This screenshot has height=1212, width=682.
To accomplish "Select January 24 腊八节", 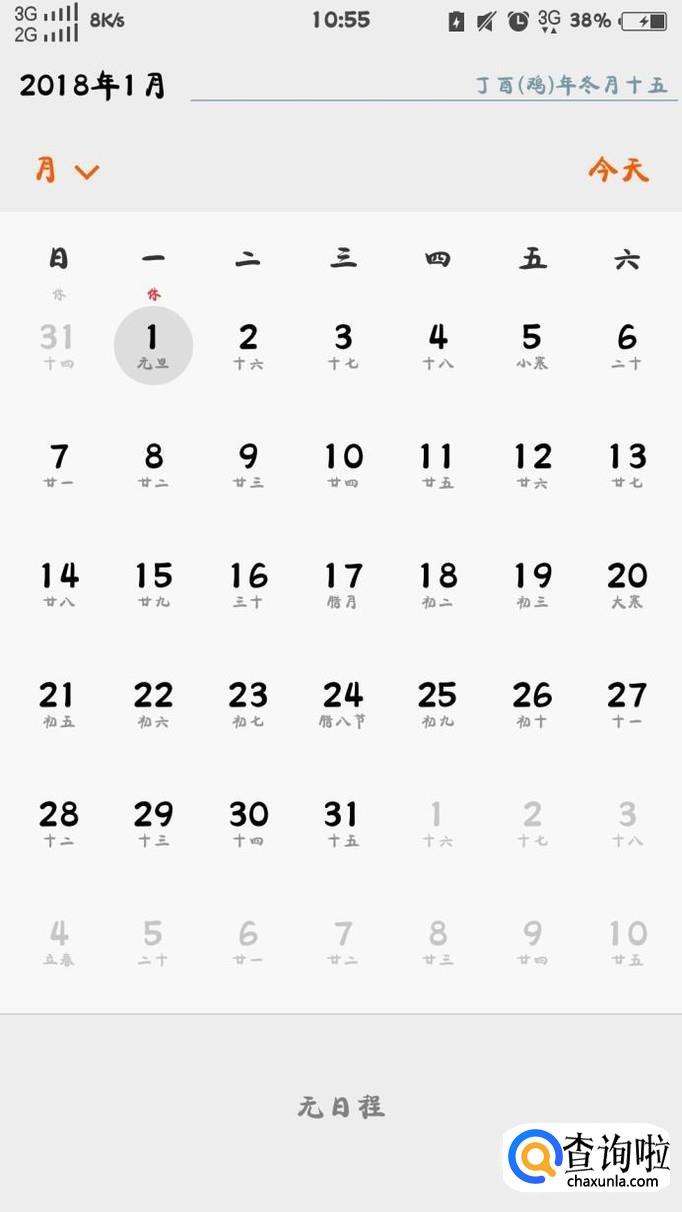I will [x=343, y=703].
